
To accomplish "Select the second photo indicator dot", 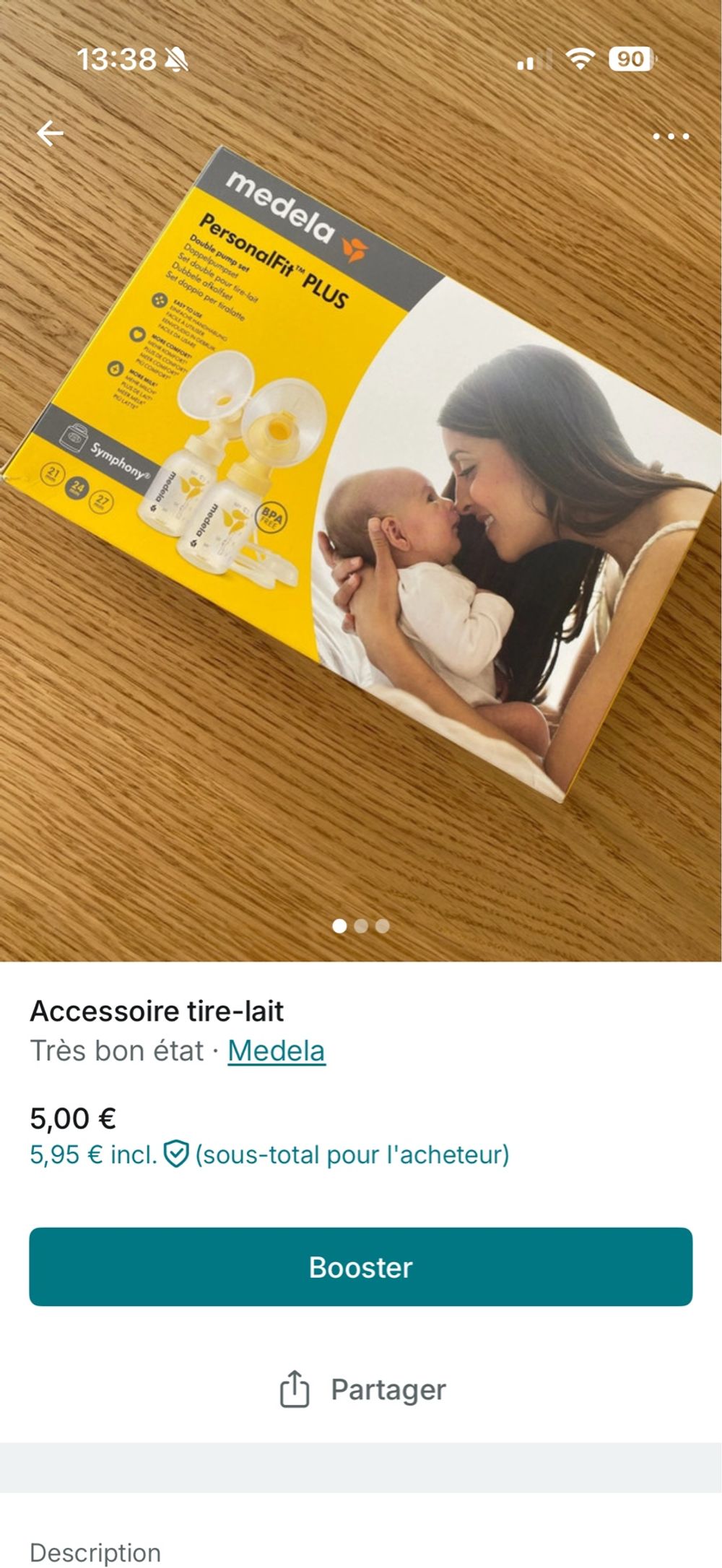I will coord(361,926).
